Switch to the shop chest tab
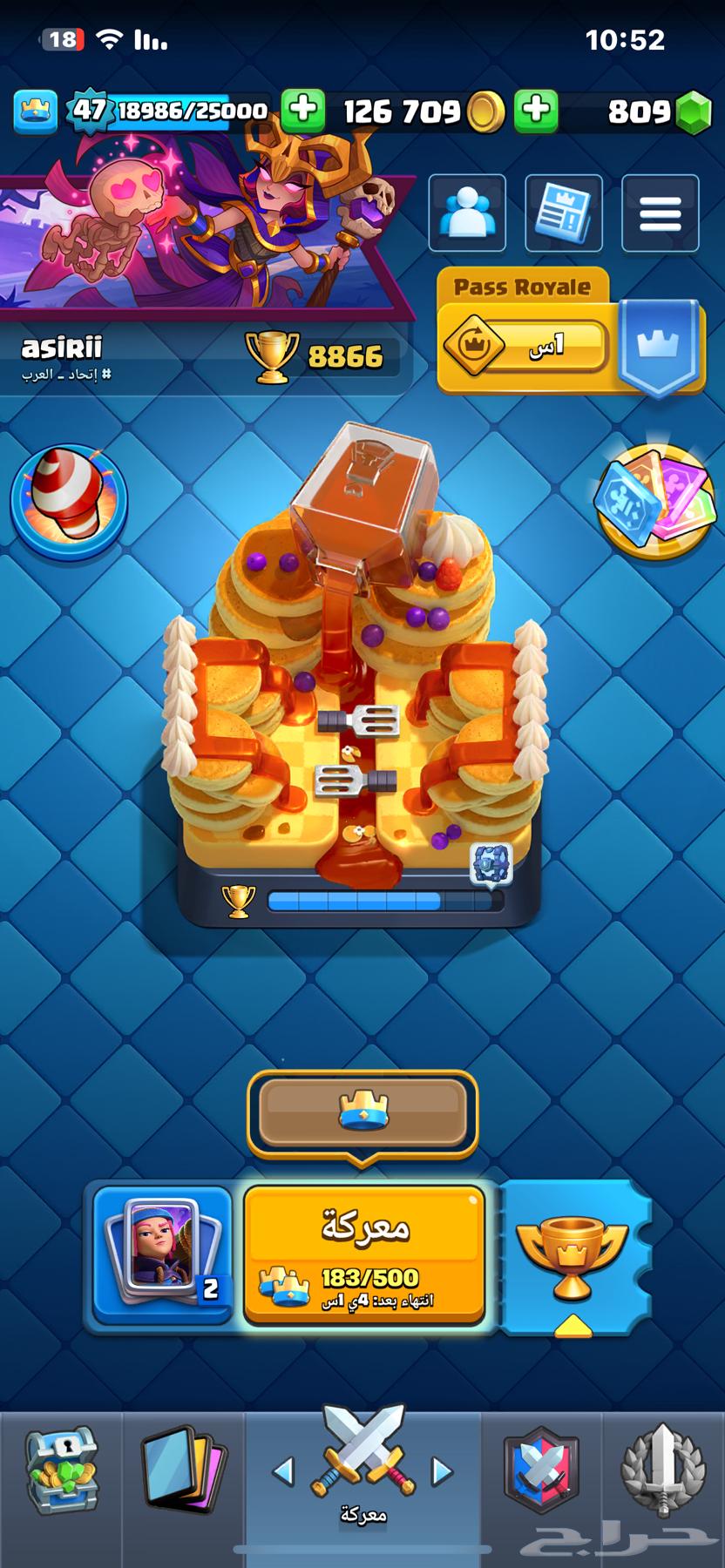 61,1472
